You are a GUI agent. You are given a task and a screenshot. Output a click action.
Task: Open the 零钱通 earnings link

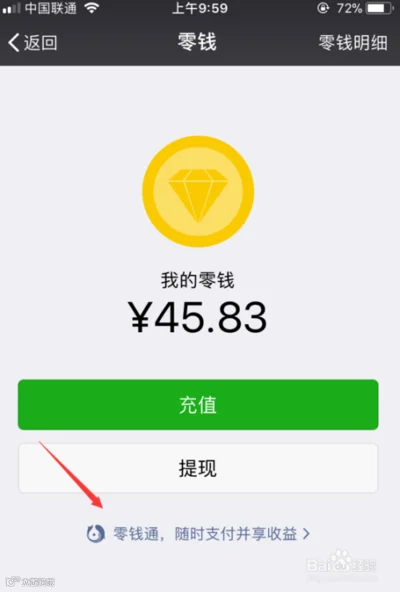pos(198,534)
